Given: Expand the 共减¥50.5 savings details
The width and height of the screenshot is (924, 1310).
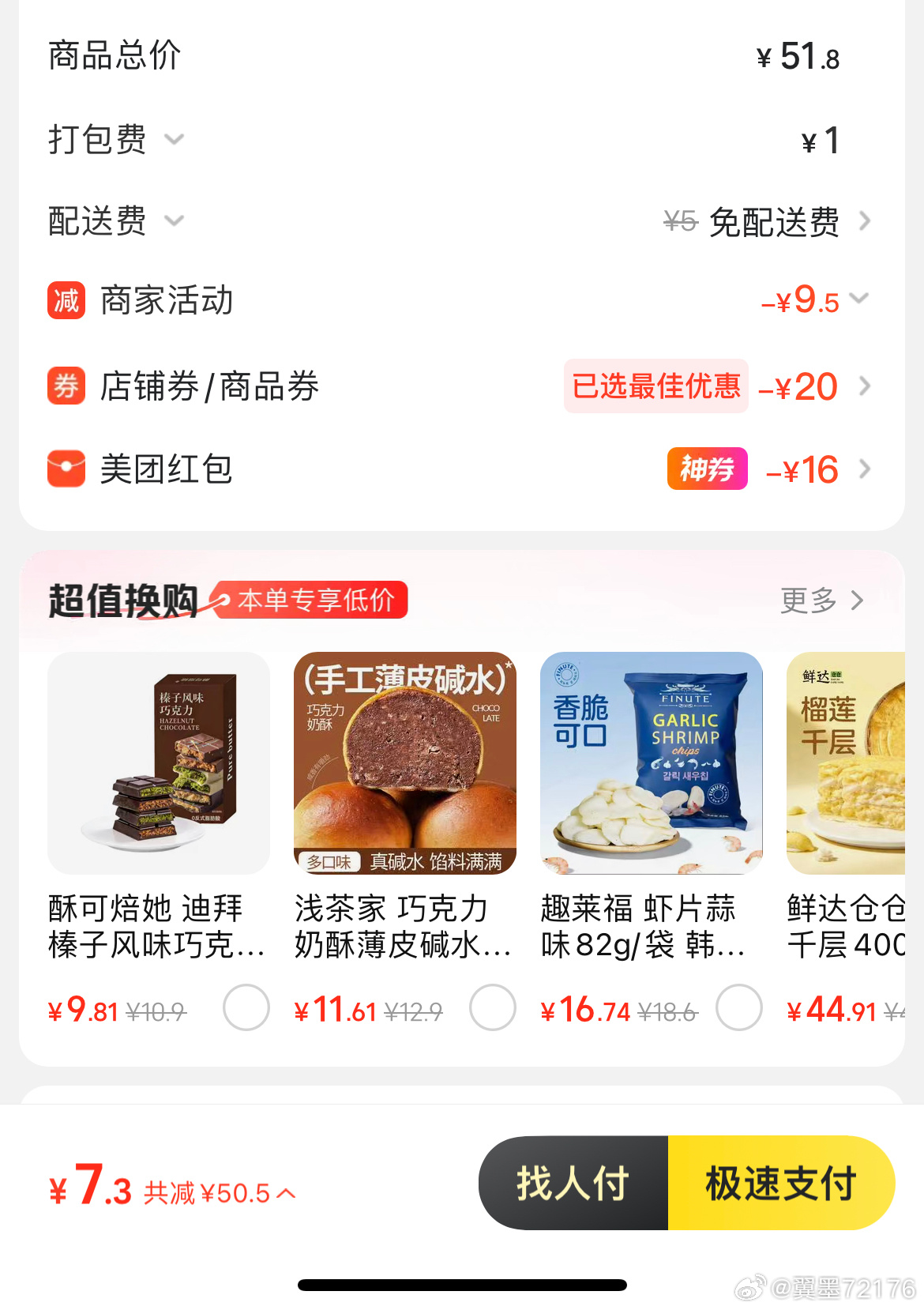Looking at the screenshot, I should click(220, 1192).
